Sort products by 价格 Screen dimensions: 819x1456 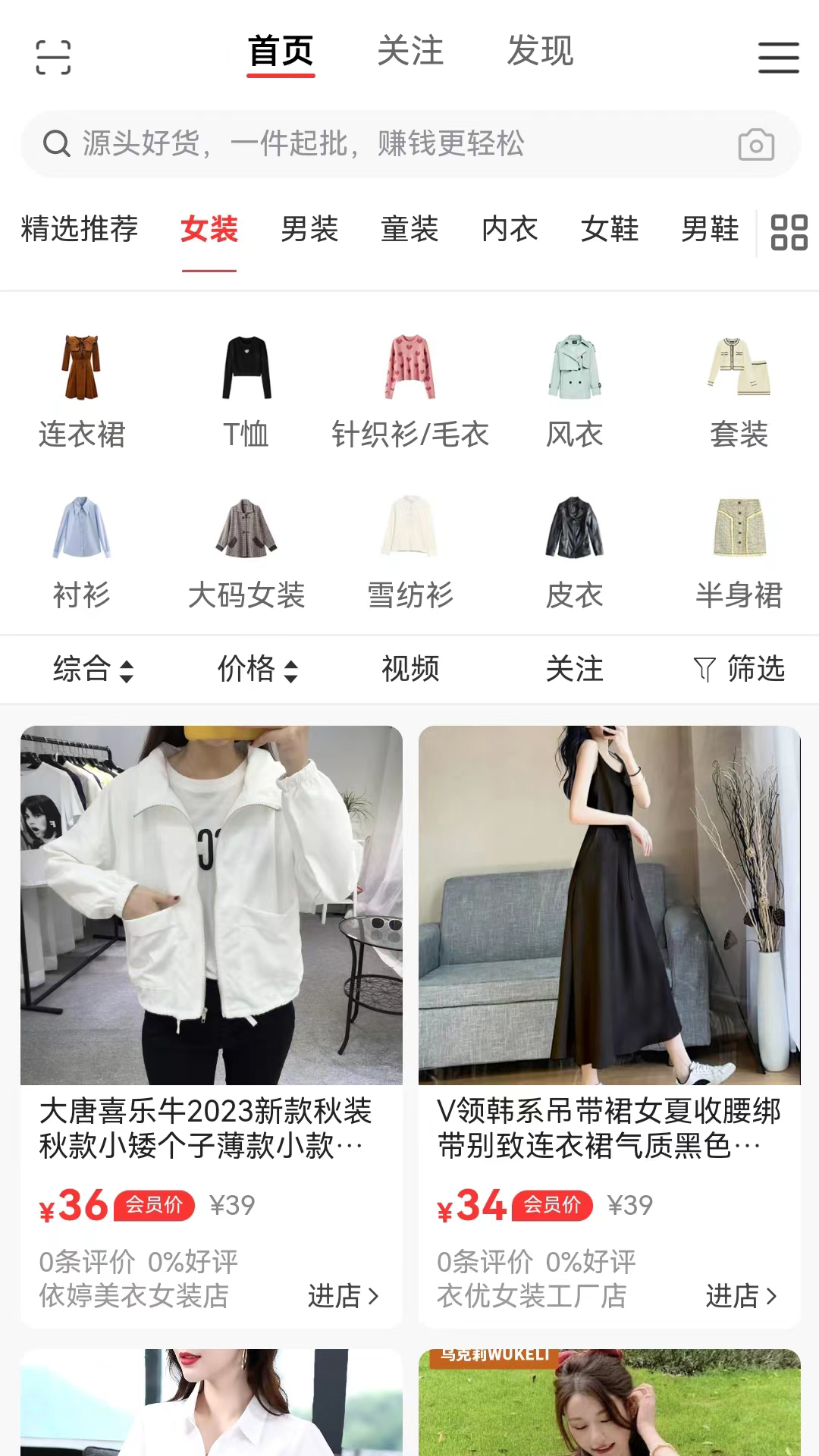tap(258, 670)
